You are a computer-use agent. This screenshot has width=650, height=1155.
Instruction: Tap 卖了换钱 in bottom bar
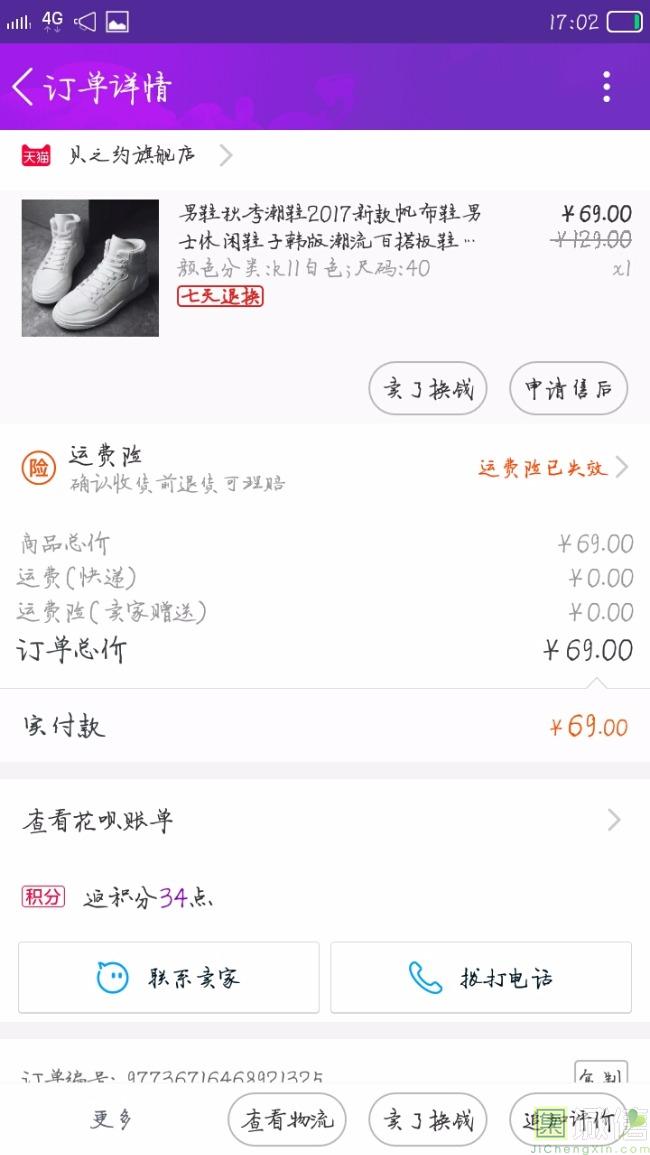pos(427,1120)
